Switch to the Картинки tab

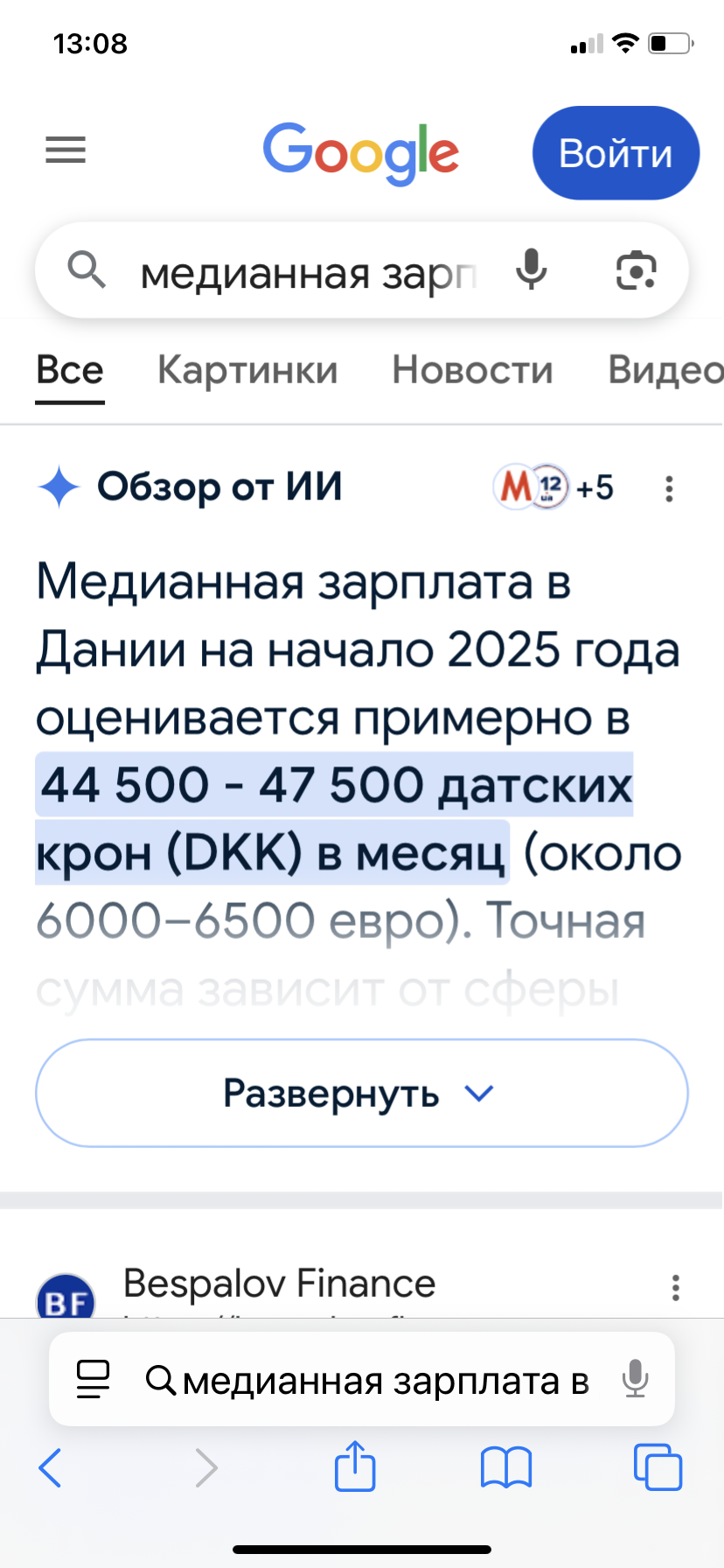[247, 370]
